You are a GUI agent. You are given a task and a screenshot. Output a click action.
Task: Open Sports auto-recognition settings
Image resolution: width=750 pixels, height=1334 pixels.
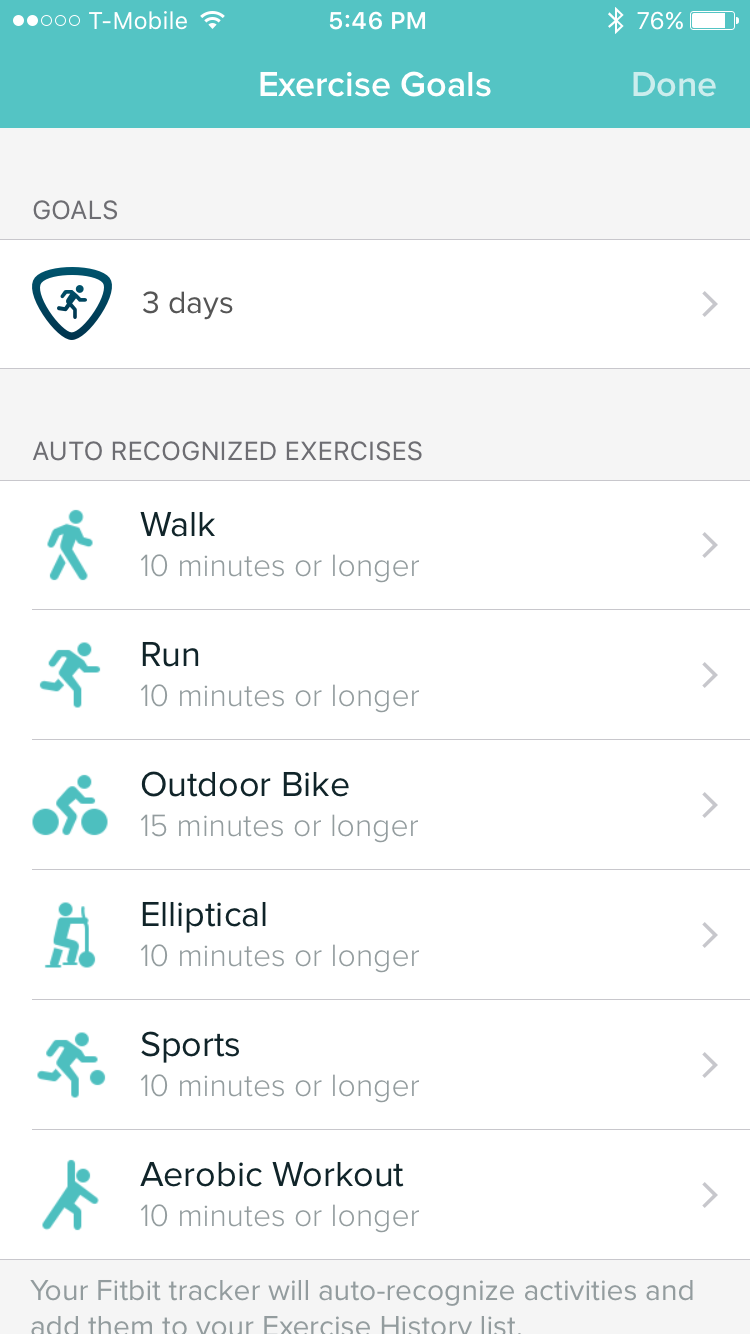point(375,1065)
